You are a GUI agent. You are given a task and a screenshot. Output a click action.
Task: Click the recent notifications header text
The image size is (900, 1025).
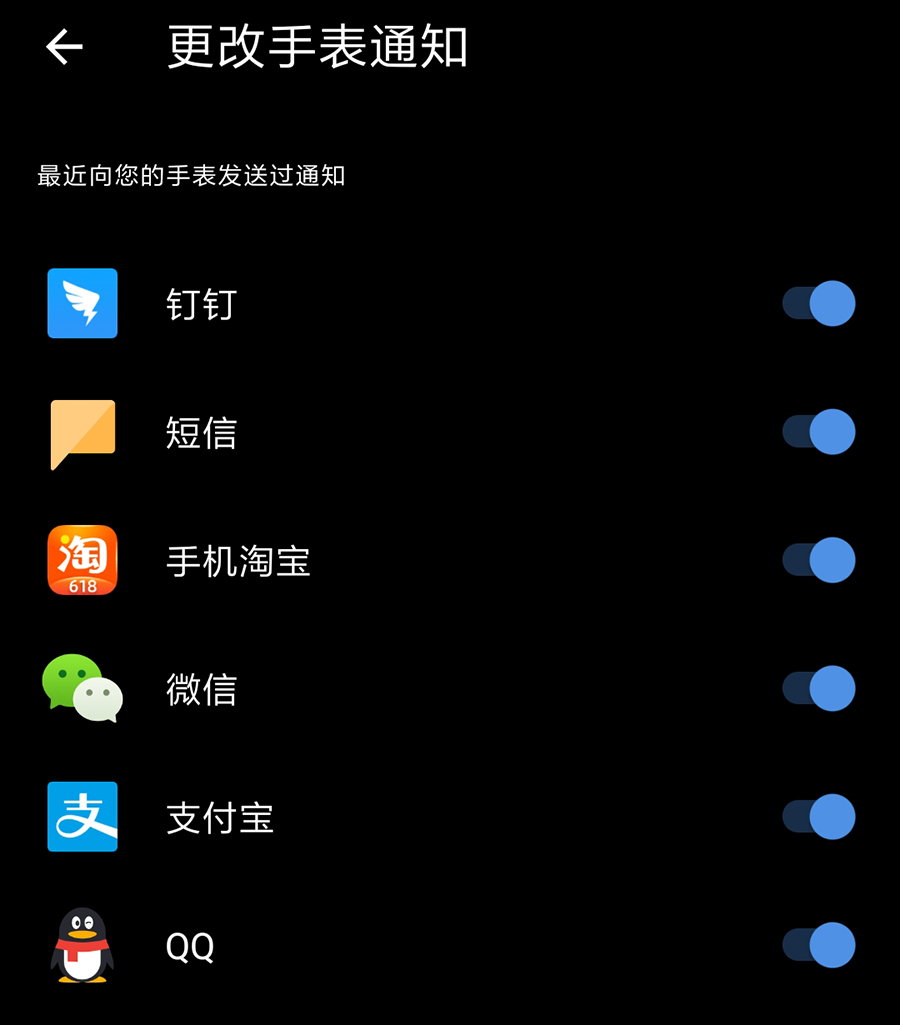pos(190,175)
